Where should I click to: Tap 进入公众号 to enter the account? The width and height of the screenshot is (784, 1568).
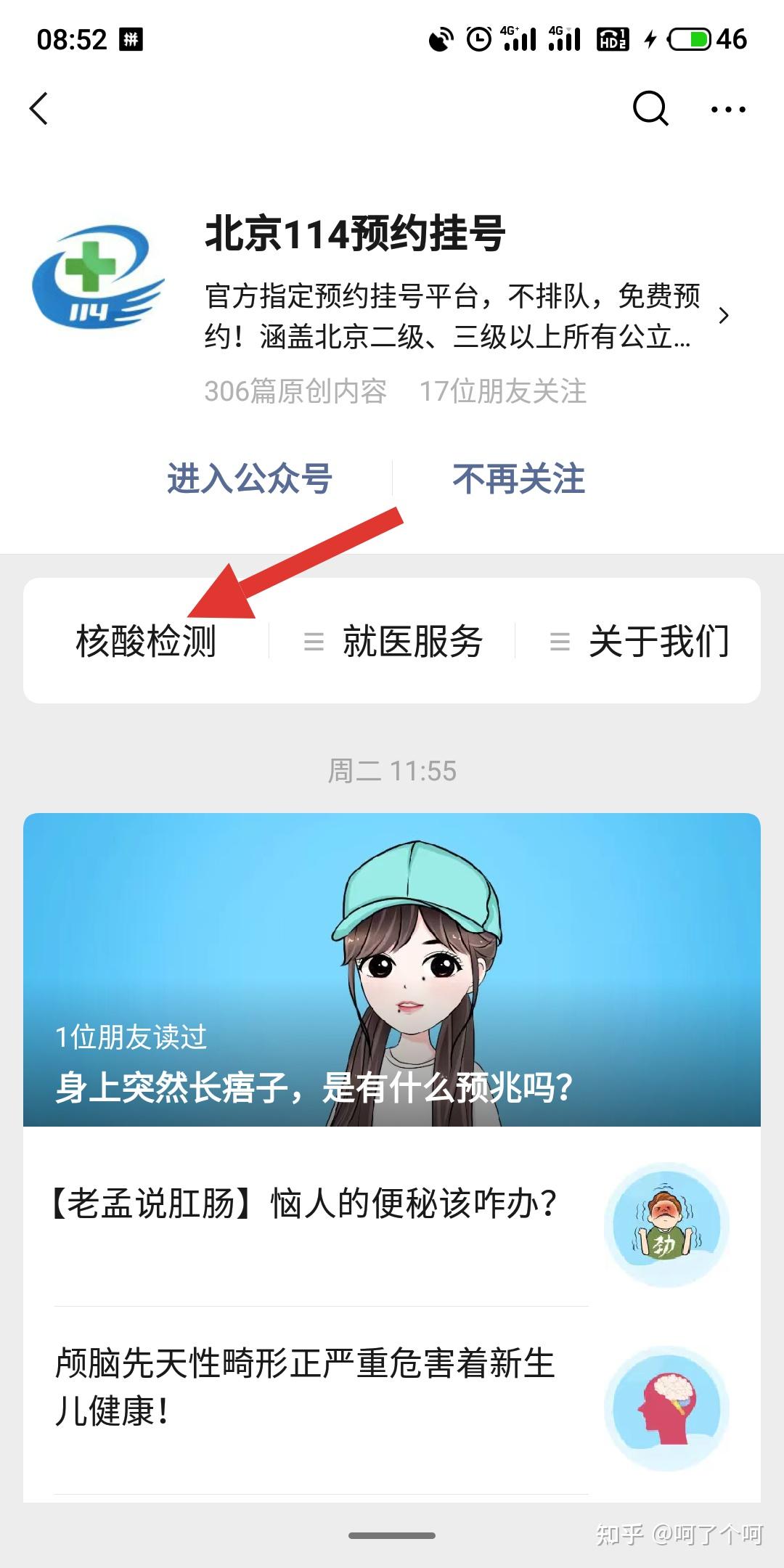coord(249,479)
